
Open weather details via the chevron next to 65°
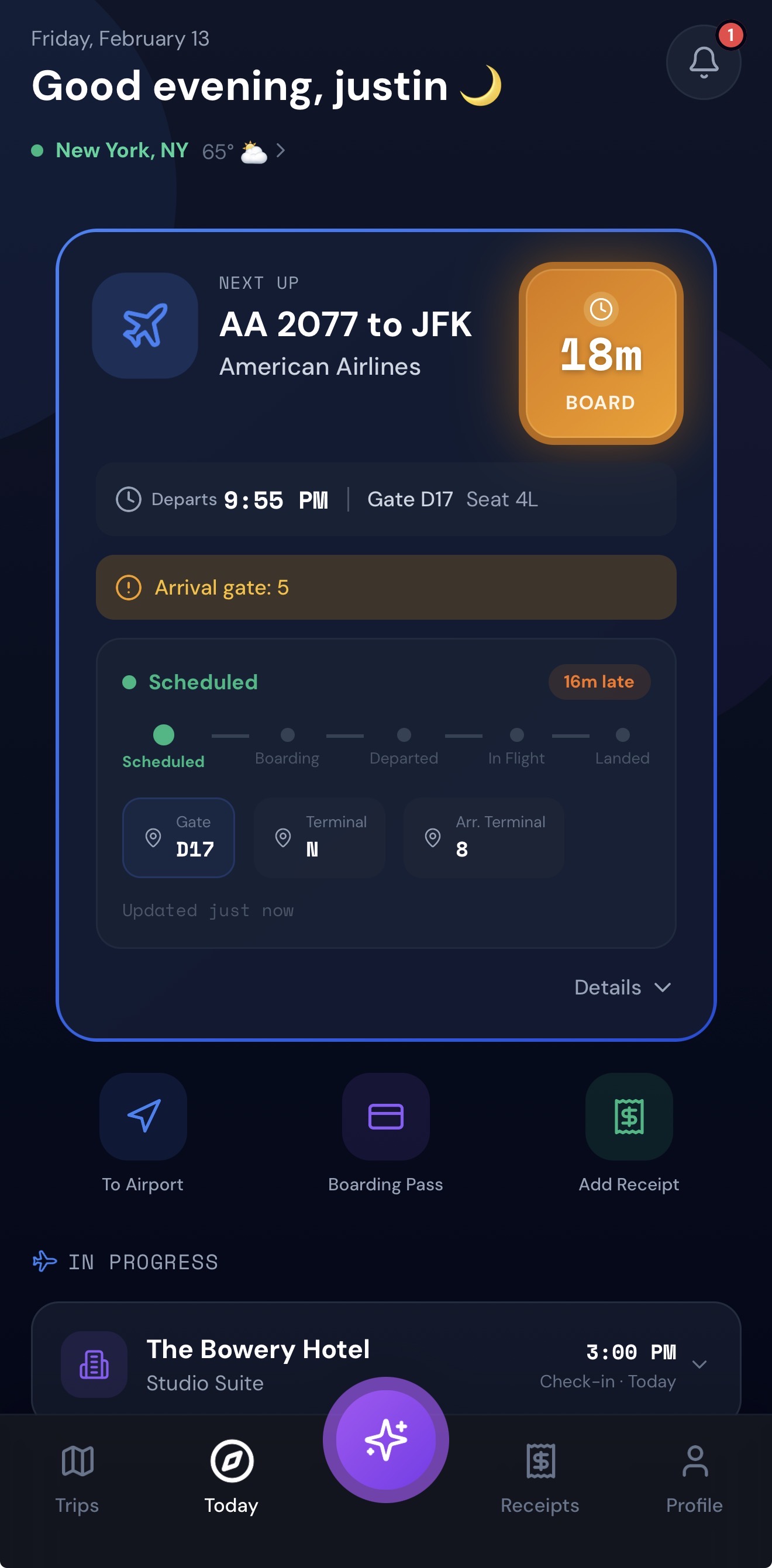[281, 150]
